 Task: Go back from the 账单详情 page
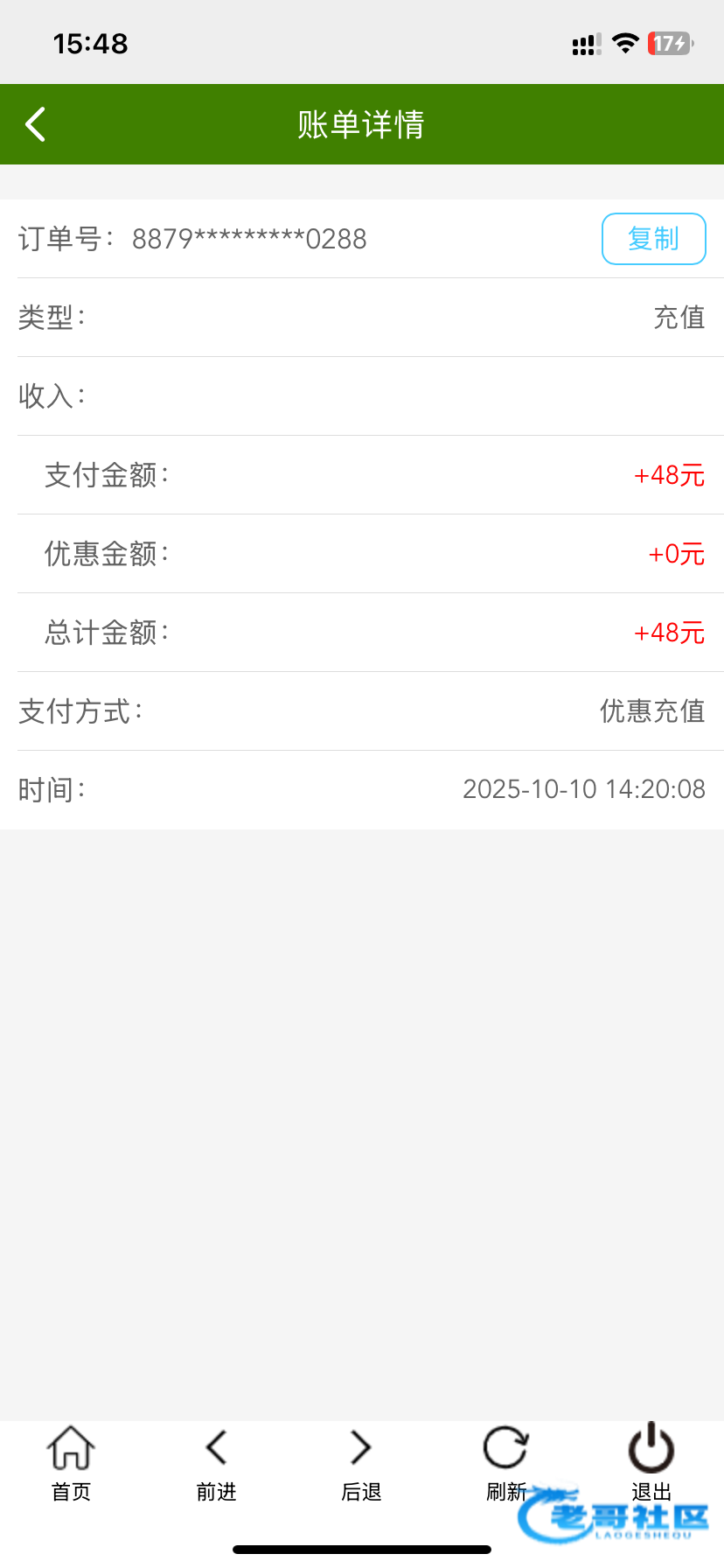(x=36, y=124)
